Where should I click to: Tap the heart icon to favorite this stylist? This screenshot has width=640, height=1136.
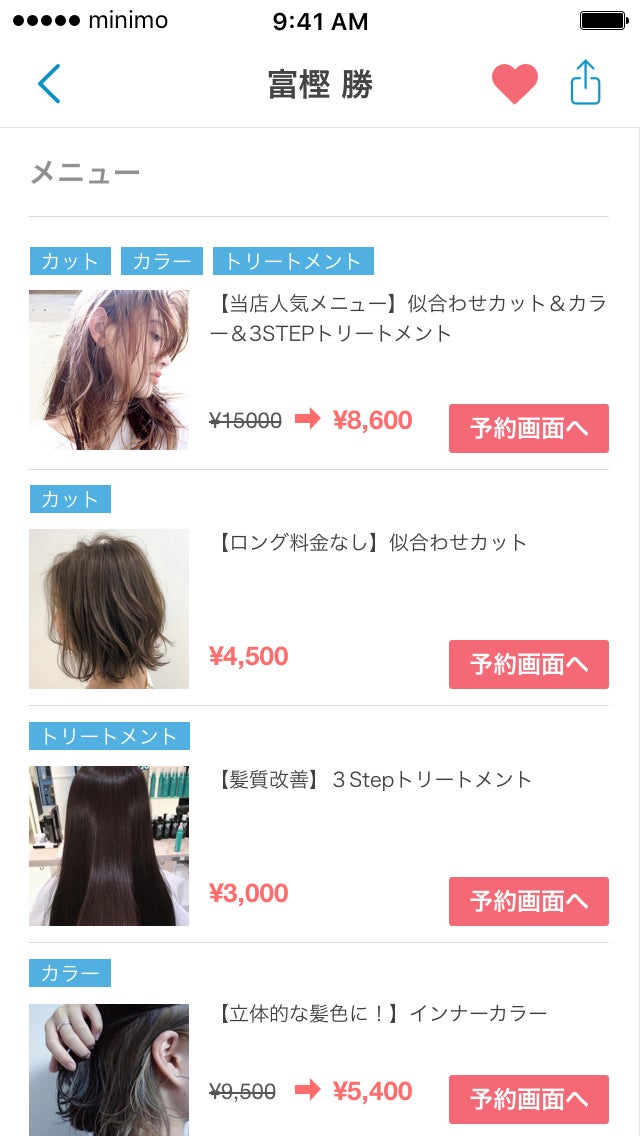coord(515,84)
